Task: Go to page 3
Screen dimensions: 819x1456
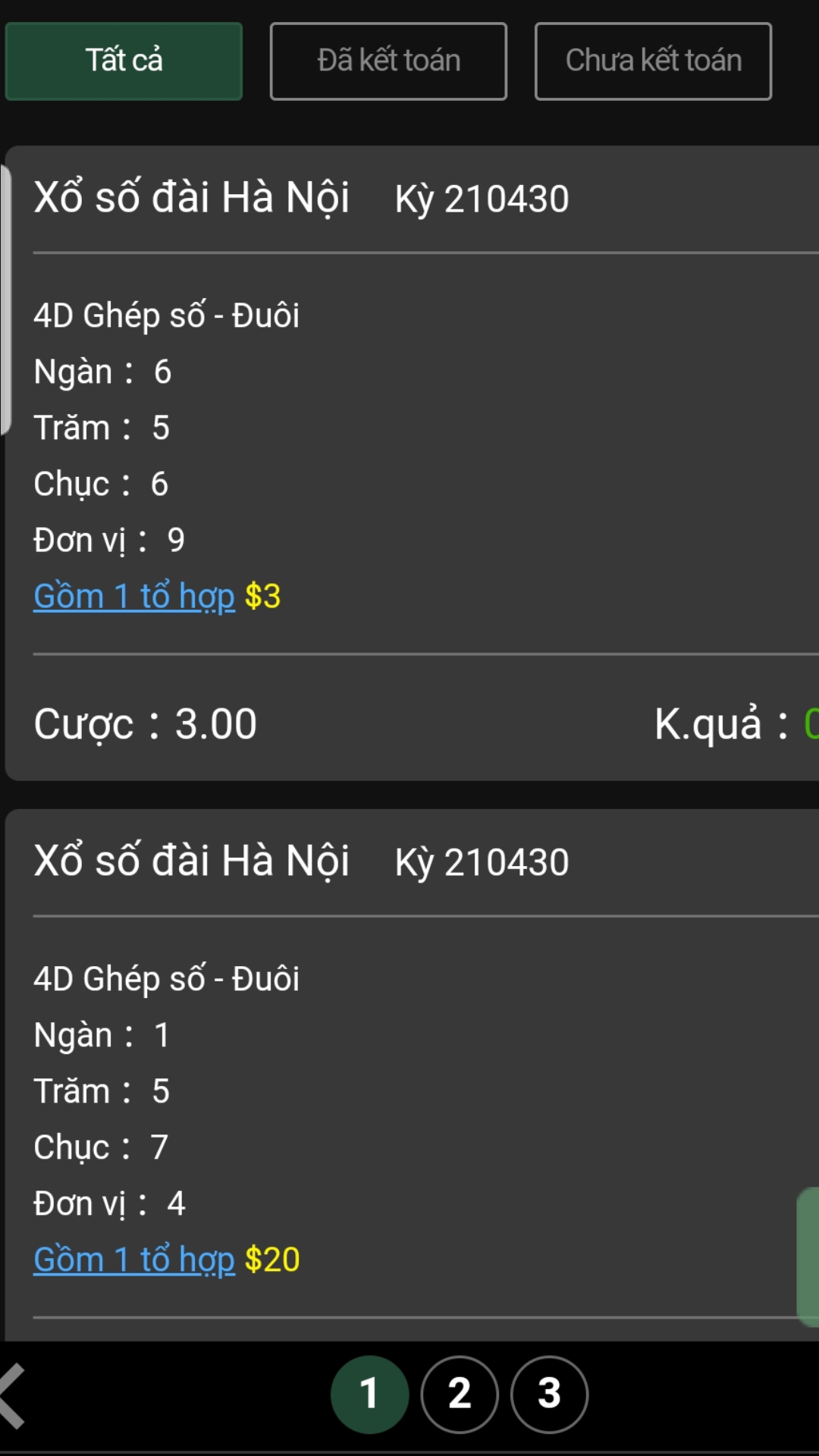Action: 550,1394
